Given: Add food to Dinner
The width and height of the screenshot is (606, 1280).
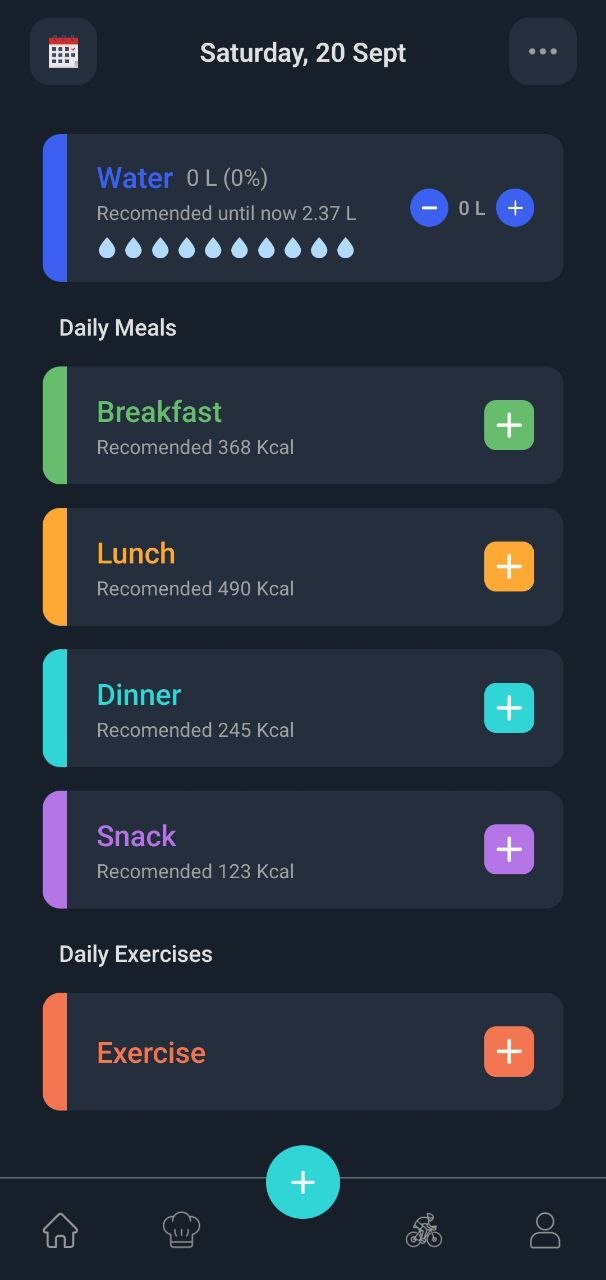Looking at the screenshot, I should [x=509, y=708].
